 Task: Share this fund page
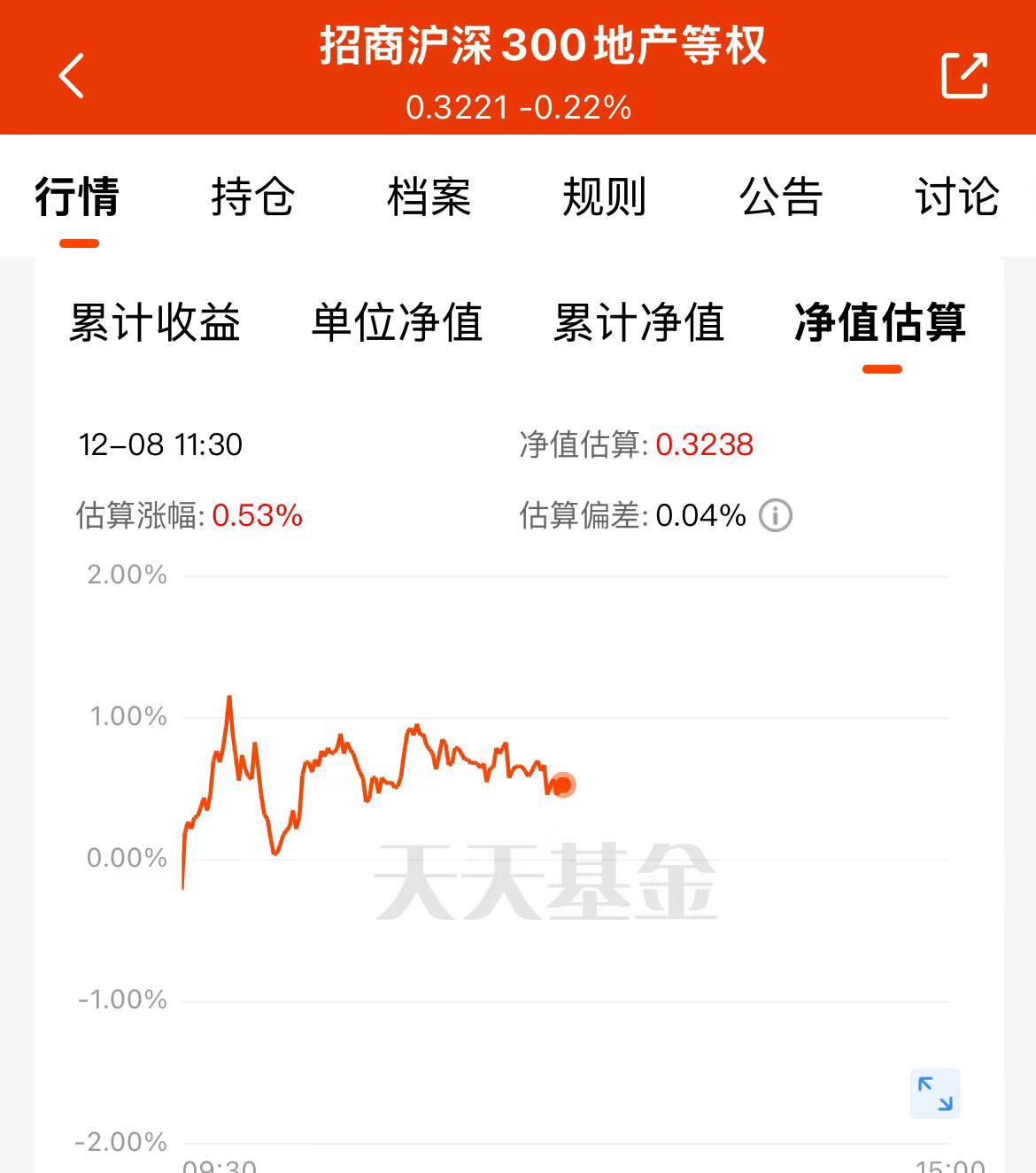coord(963,75)
